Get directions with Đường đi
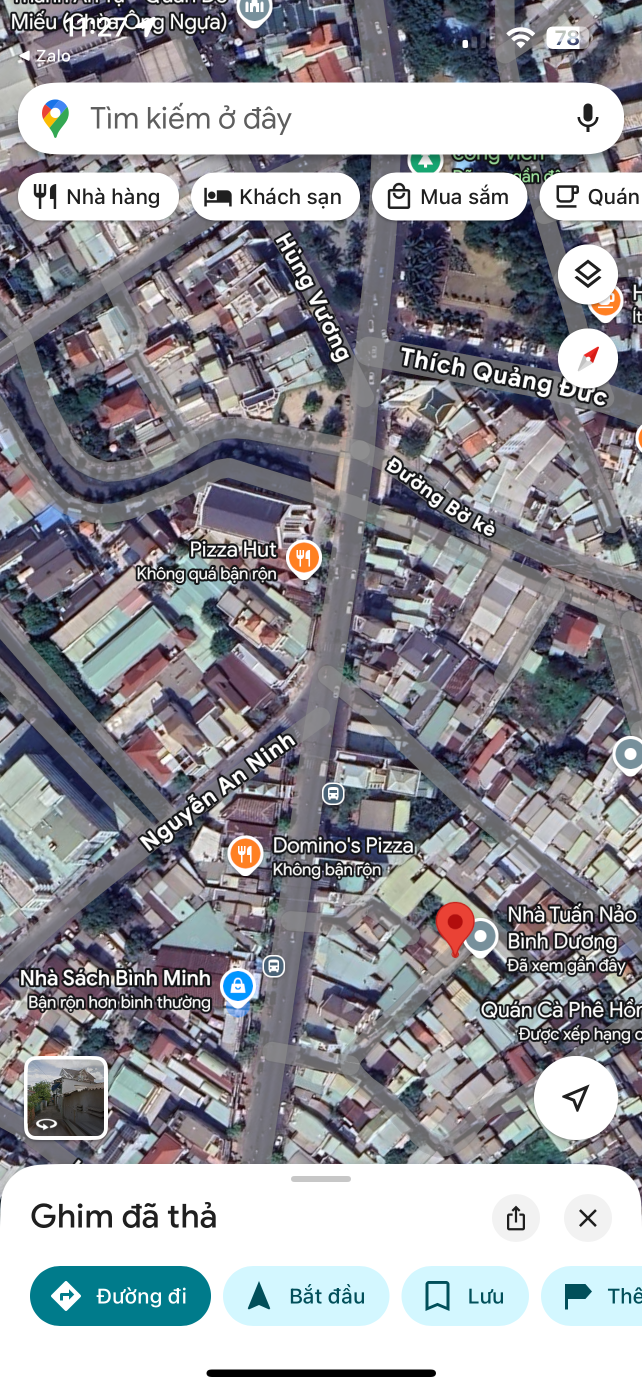The width and height of the screenshot is (642, 1389). (121, 1296)
